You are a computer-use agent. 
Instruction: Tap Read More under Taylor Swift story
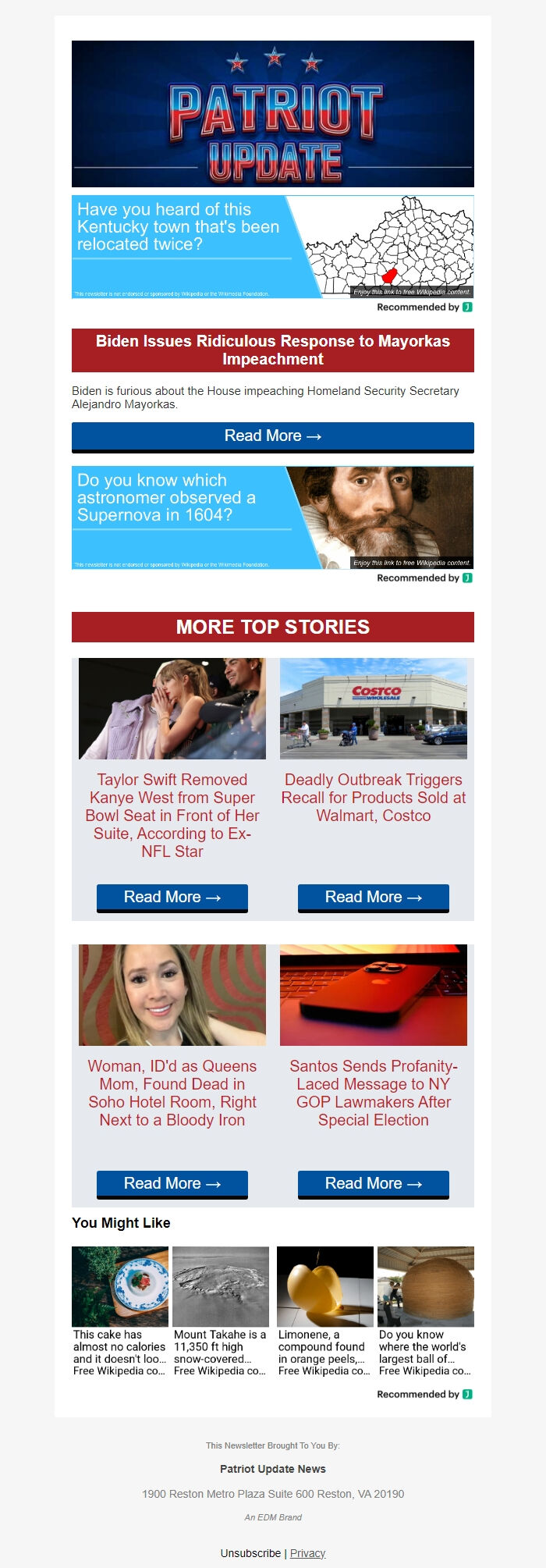(172, 898)
